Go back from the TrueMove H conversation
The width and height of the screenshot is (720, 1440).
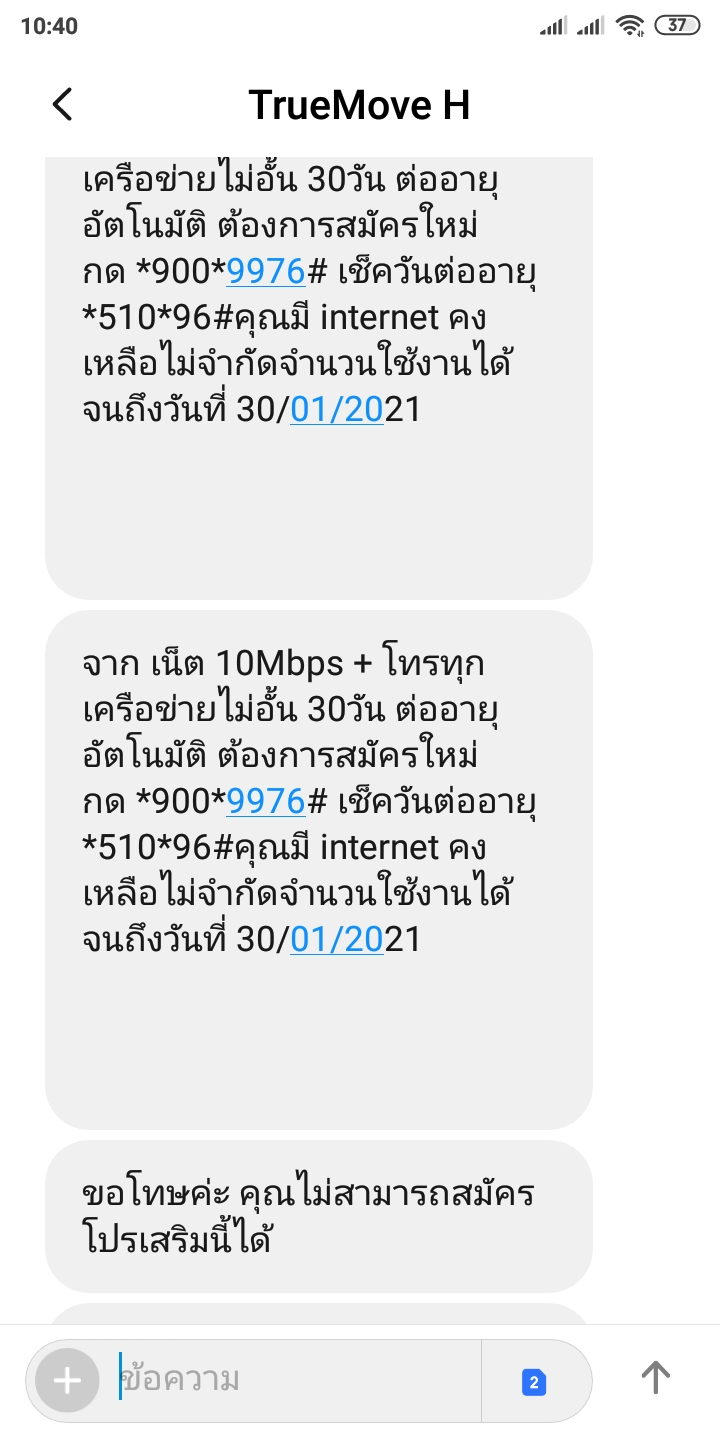pyautogui.click(x=62, y=104)
